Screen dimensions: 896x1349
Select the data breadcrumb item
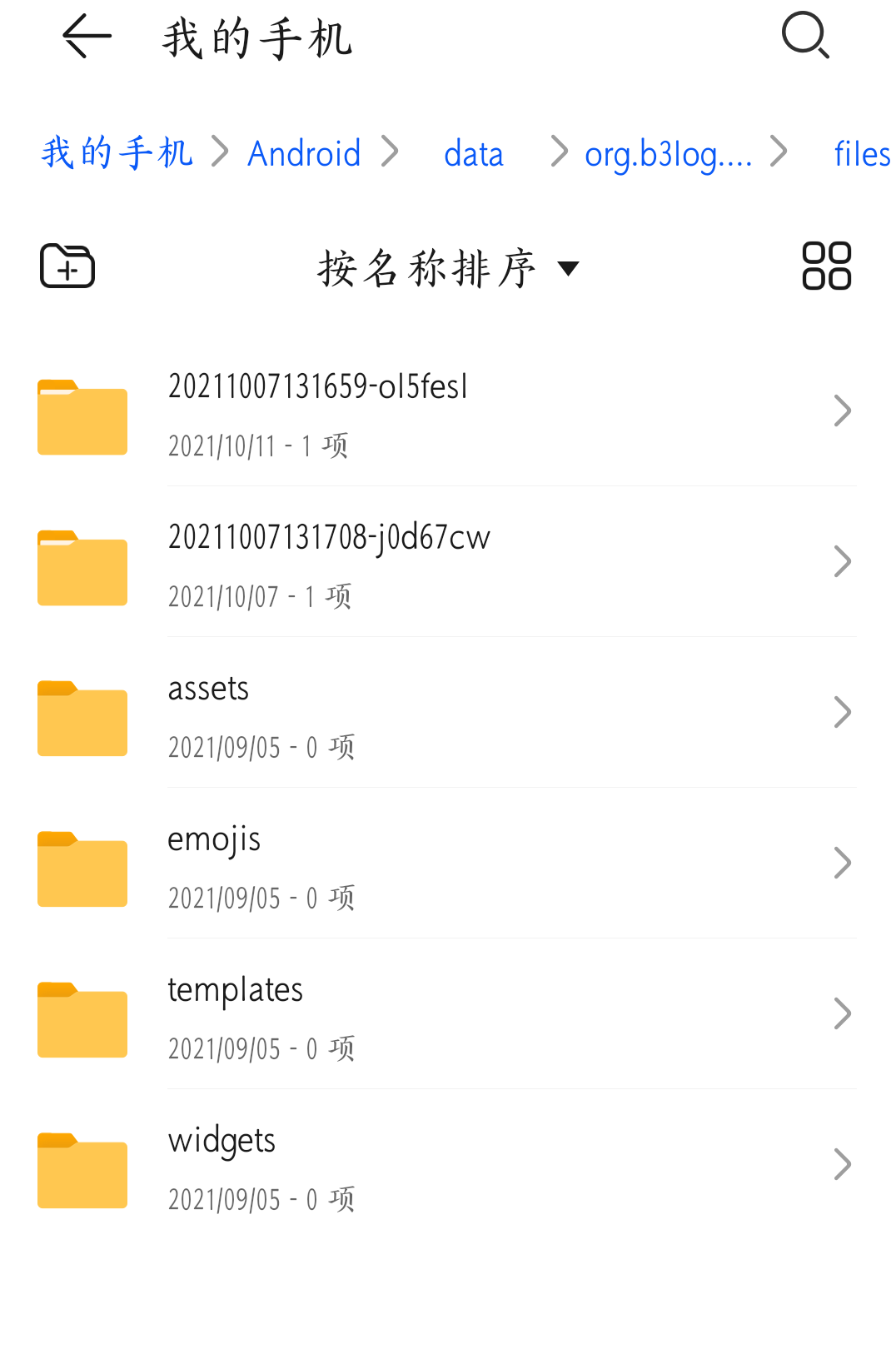click(x=473, y=153)
